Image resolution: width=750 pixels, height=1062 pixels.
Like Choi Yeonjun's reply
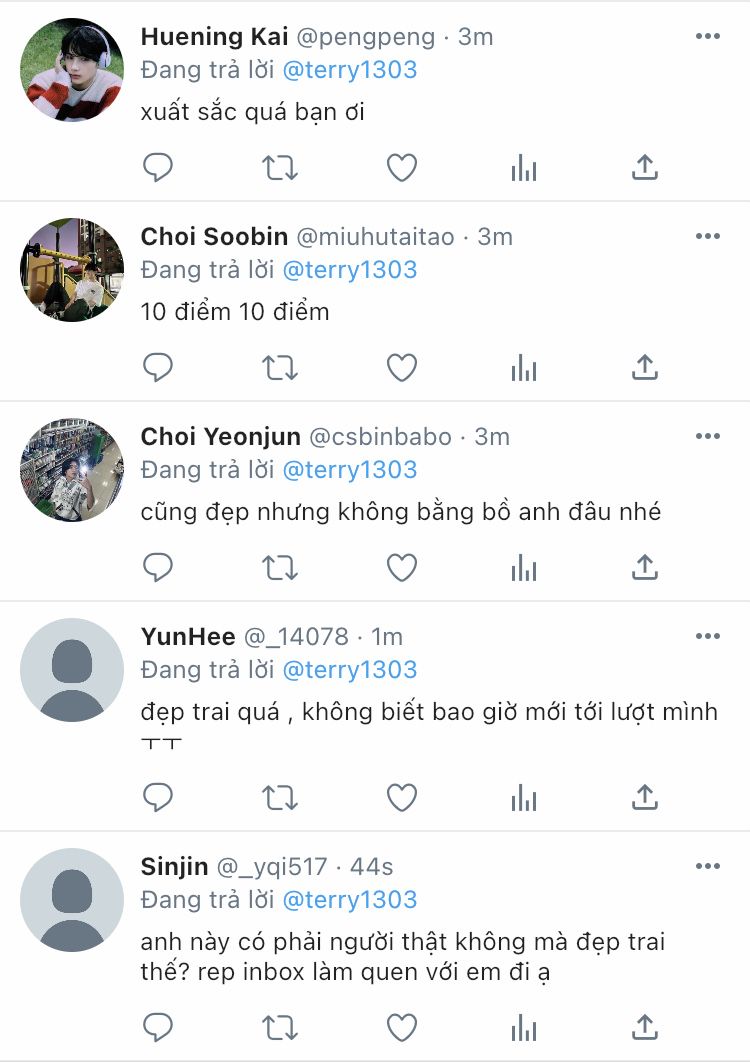(x=402, y=568)
